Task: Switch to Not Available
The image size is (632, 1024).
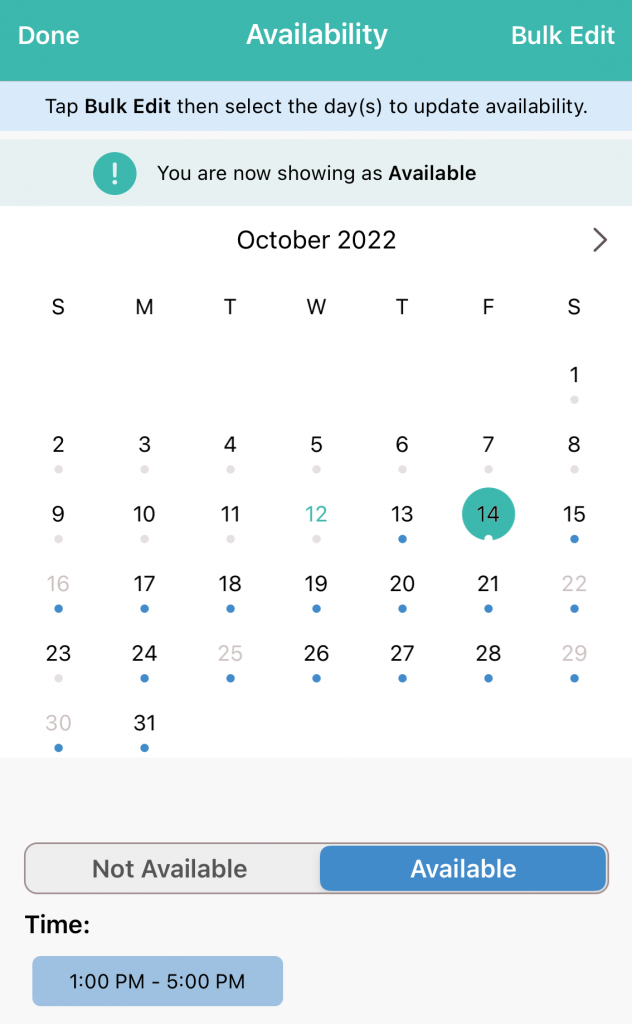Action: (170, 869)
